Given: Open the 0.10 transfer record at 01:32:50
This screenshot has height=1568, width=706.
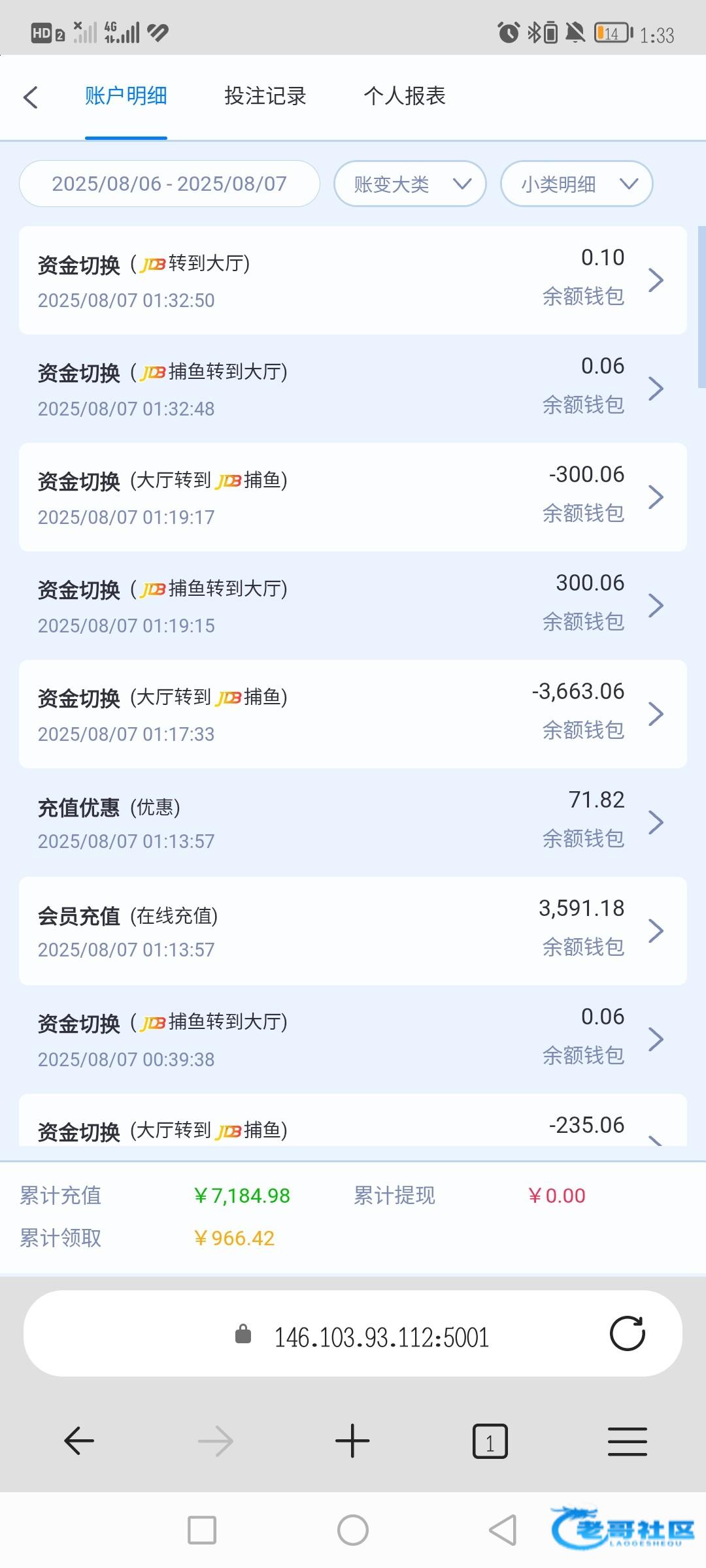Looking at the screenshot, I should (353, 280).
